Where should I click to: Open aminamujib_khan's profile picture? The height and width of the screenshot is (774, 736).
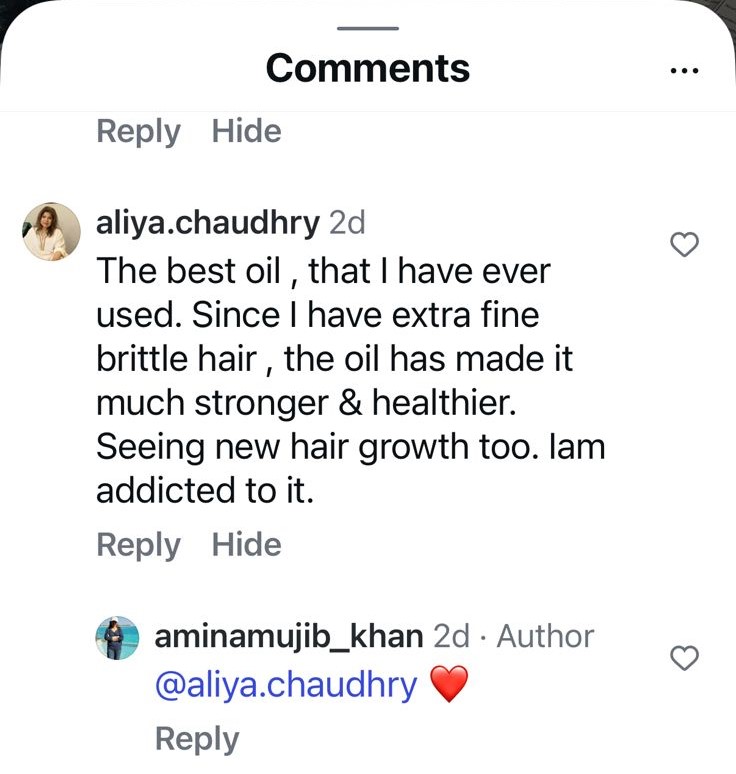click(115, 637)
